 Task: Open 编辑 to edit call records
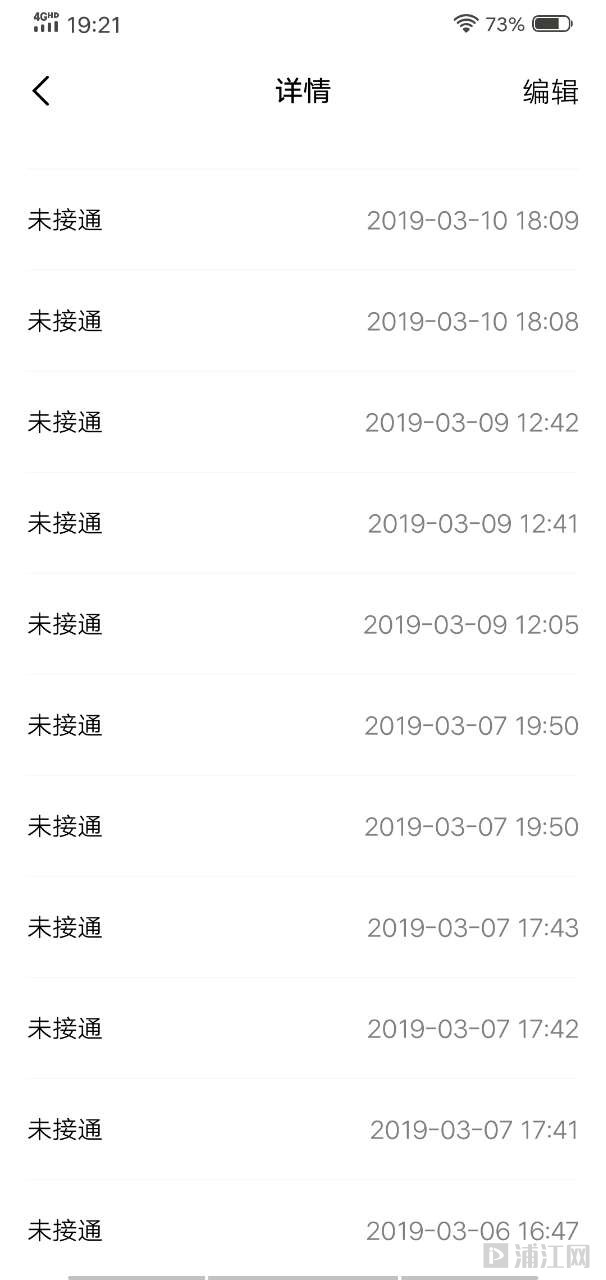pos(550,92)
